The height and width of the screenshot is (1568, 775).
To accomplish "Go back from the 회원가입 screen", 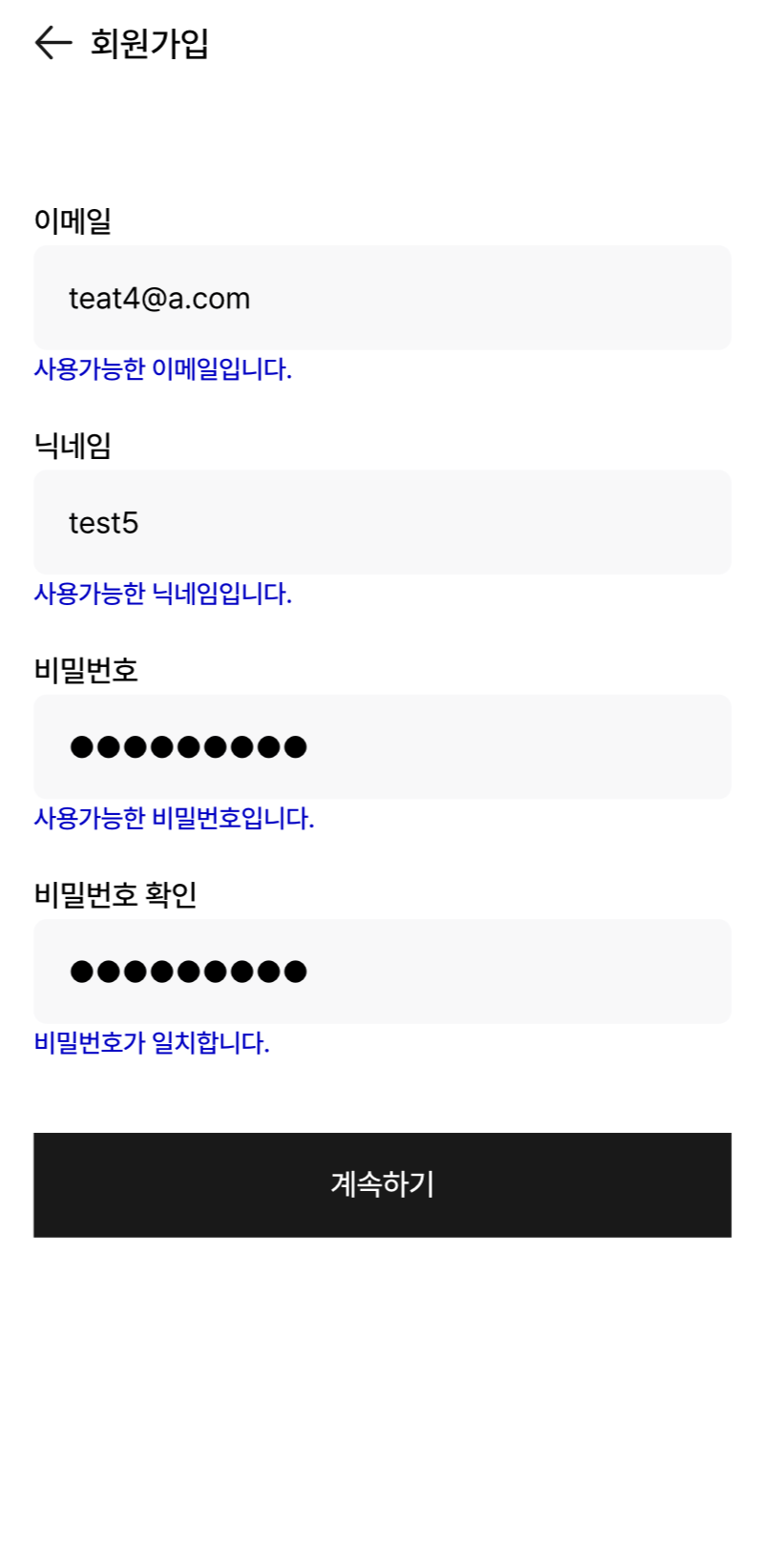I will 53,43.
